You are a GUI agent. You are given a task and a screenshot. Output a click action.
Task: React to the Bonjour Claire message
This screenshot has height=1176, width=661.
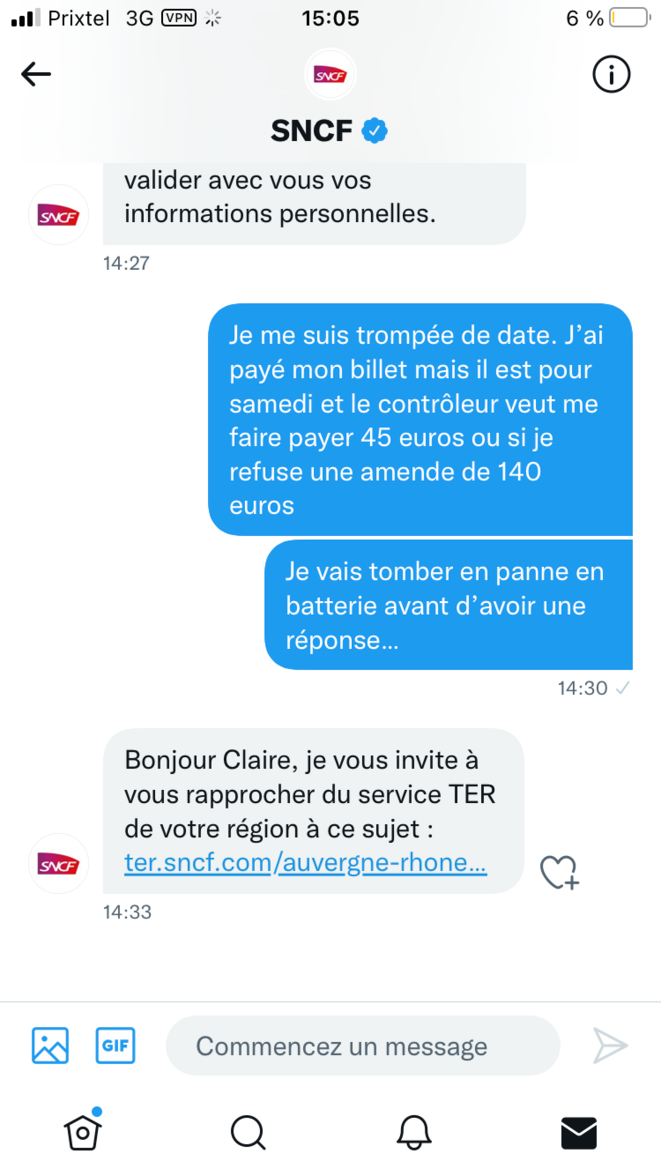tap(559, 872)
